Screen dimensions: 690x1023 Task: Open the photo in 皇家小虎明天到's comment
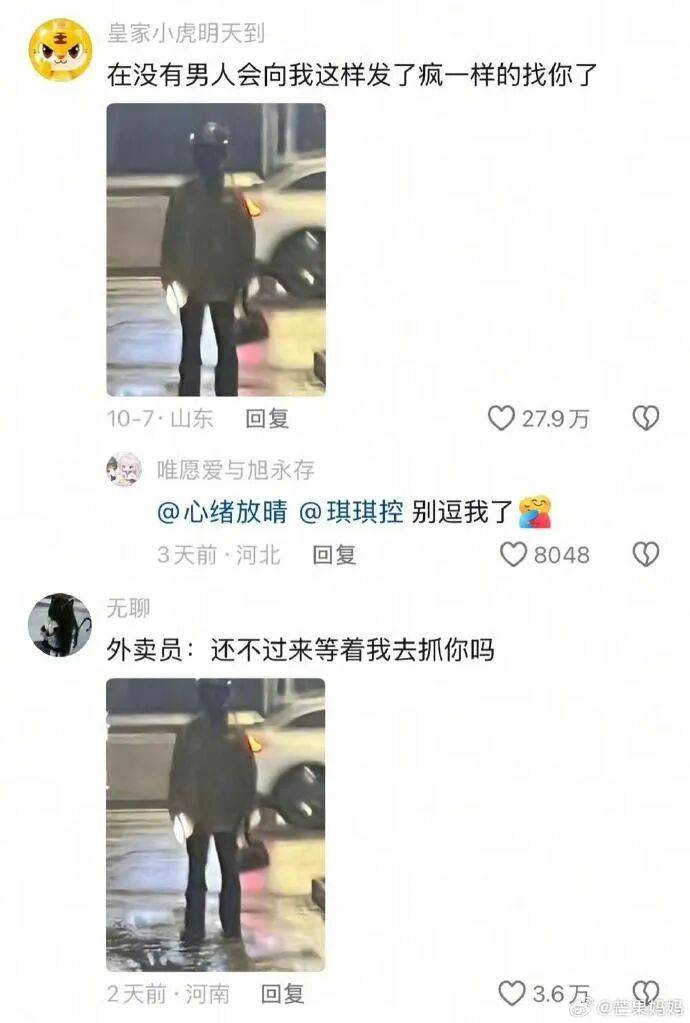click(x=216, y=250)
